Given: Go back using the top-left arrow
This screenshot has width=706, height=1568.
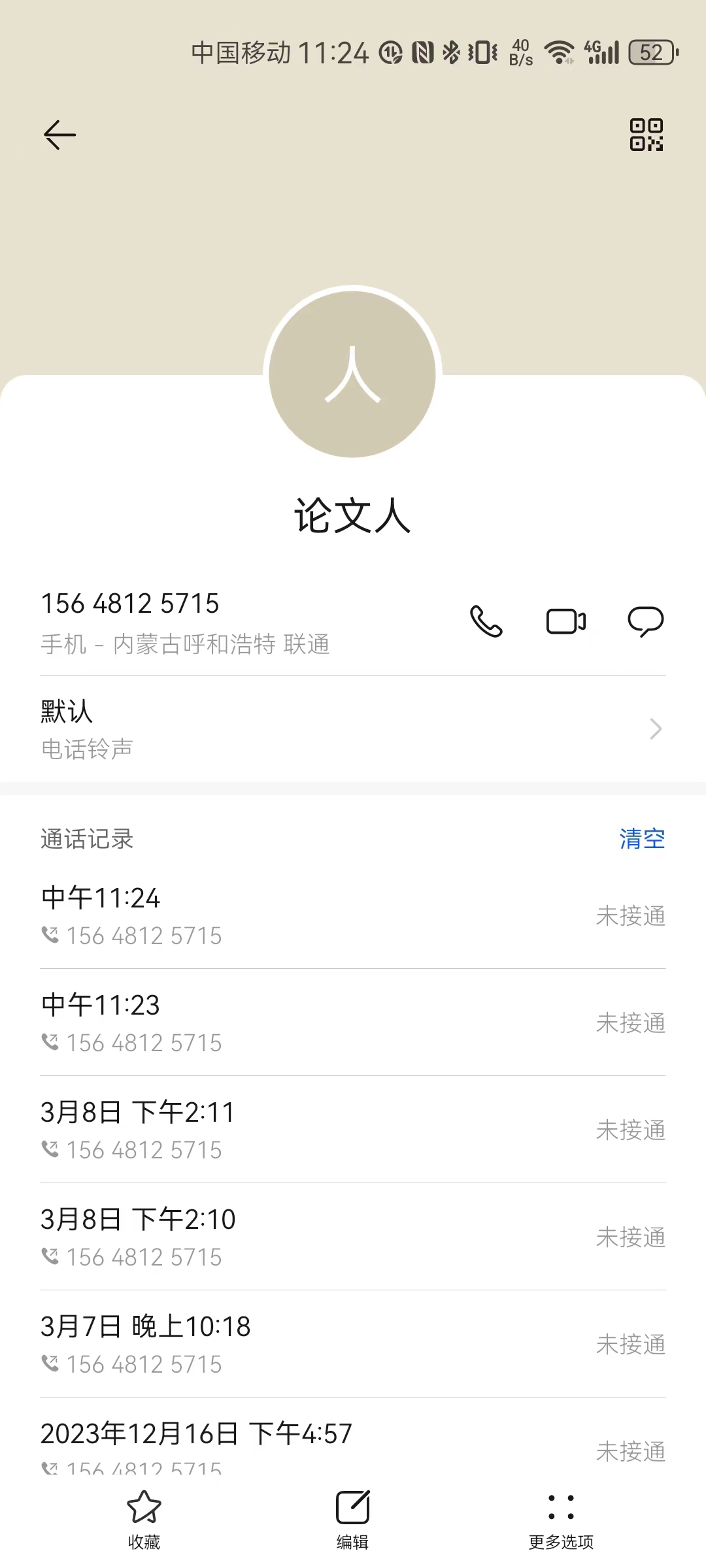Looking at the screenshot, I should pyautogui.click(x=59, y=135).
